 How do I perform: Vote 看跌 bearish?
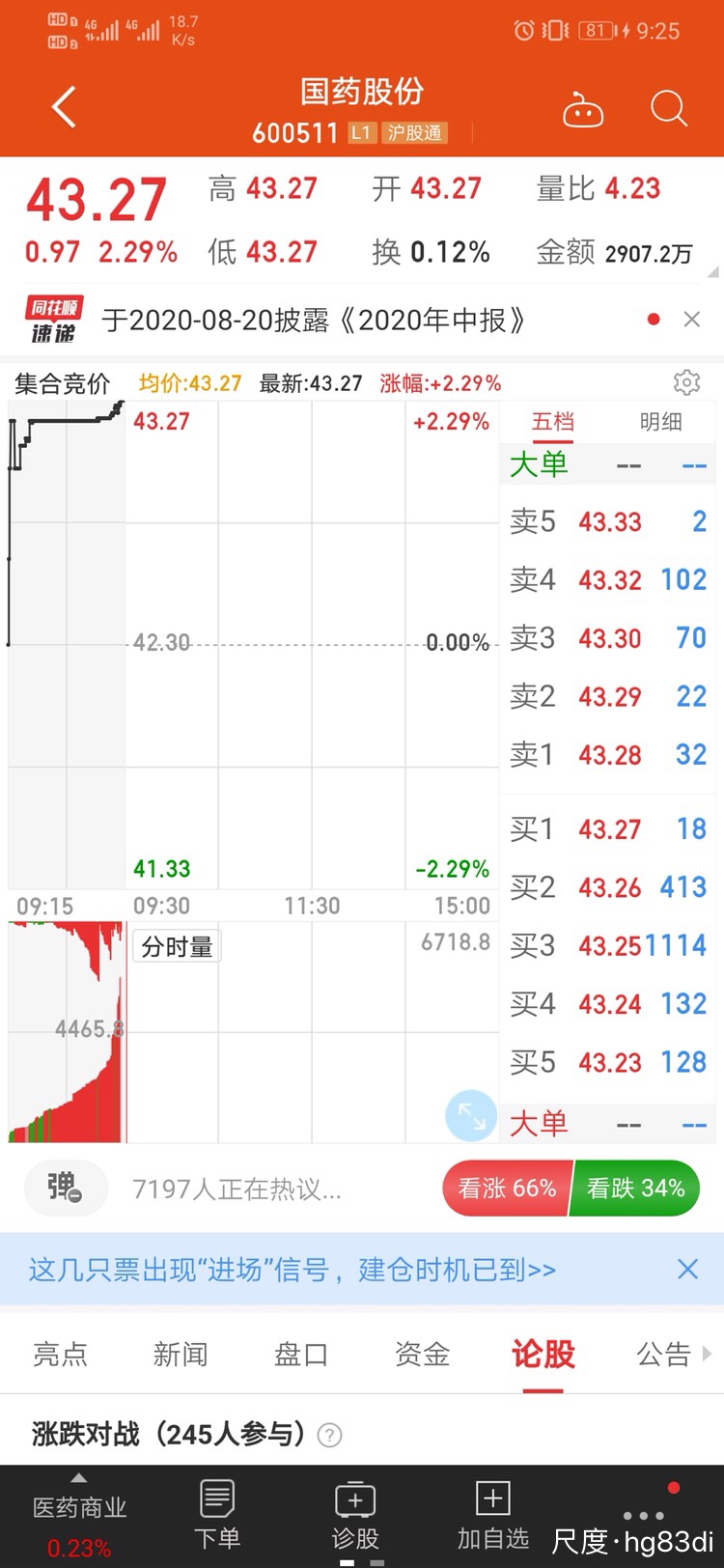point(634,1188)
